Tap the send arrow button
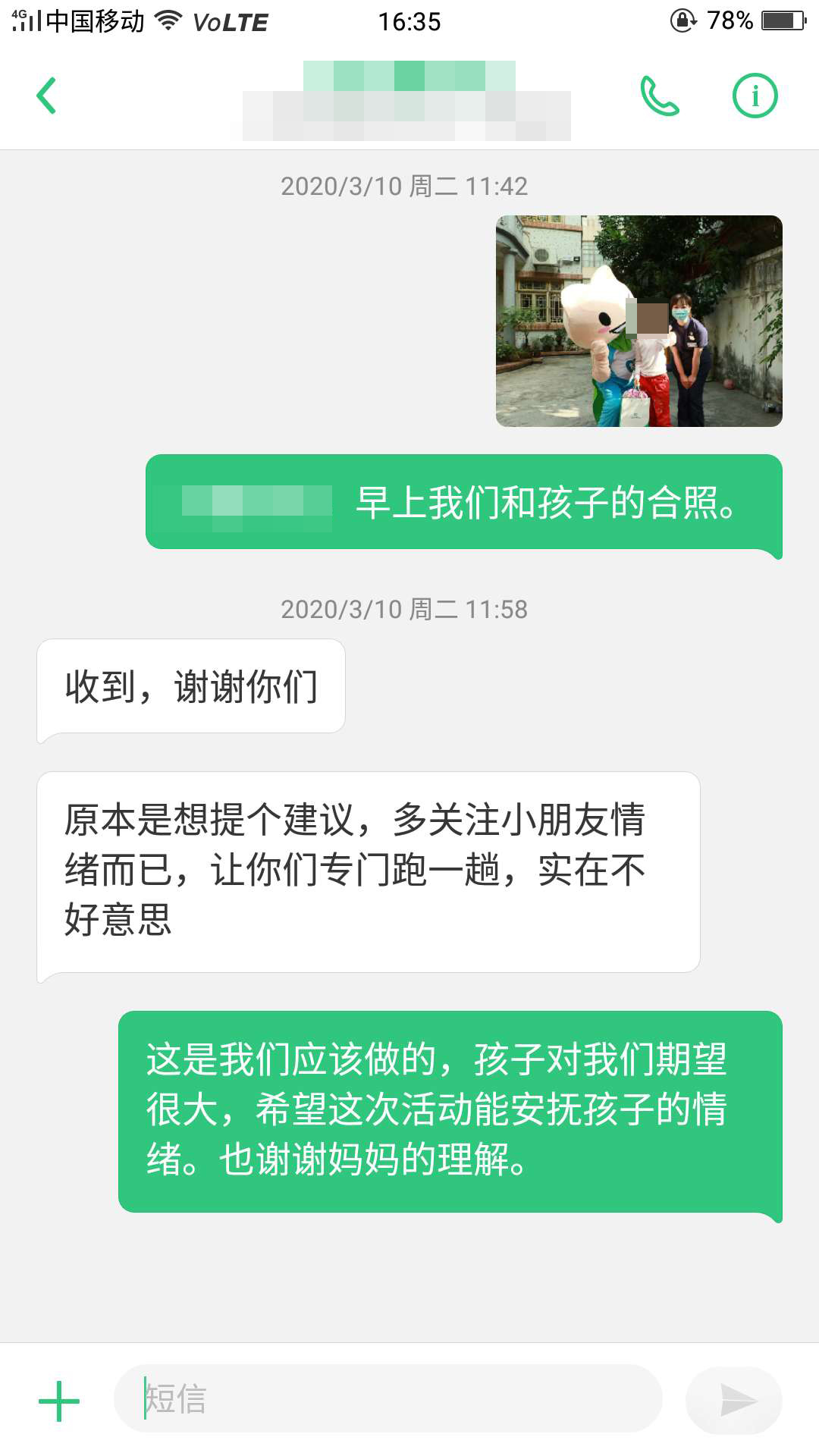Viewport: 819px width, 1456px height. coord(734,1401)
